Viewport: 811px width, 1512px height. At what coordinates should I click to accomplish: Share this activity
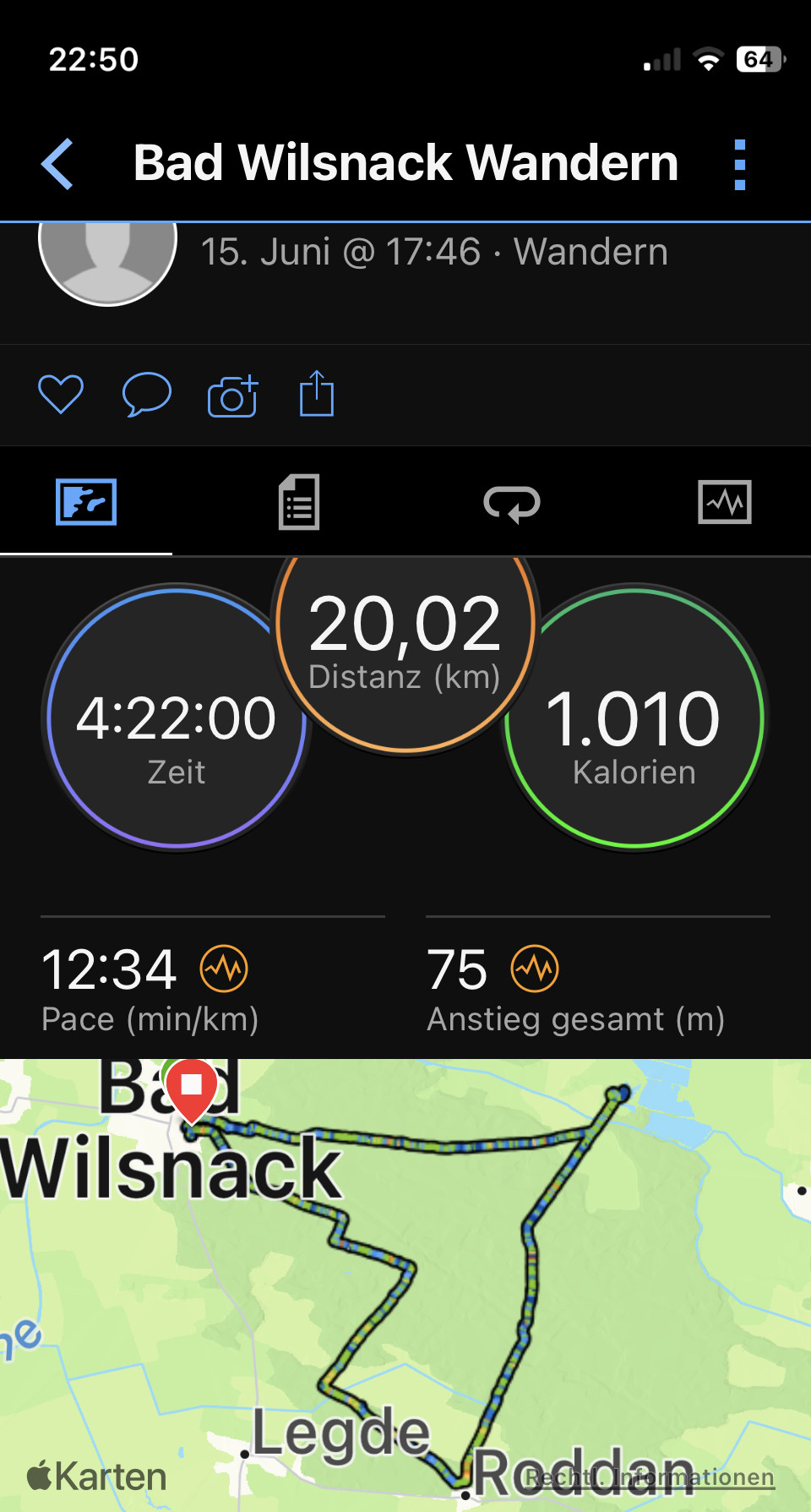click(317, 394)
